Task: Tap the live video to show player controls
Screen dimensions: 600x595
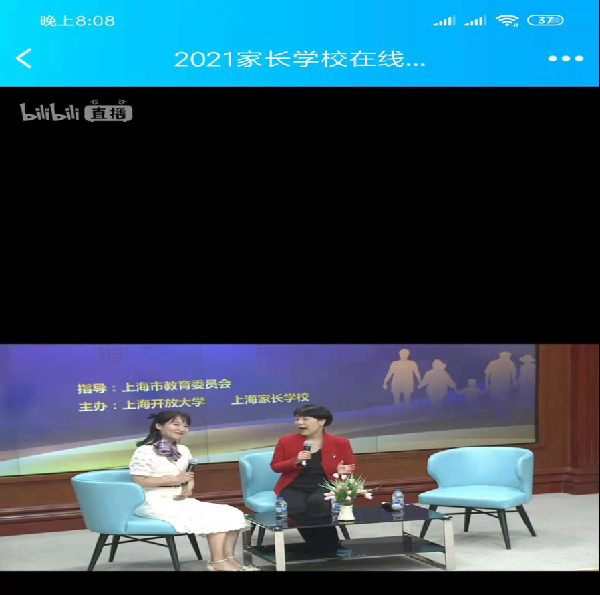Action: pos(300,457)
